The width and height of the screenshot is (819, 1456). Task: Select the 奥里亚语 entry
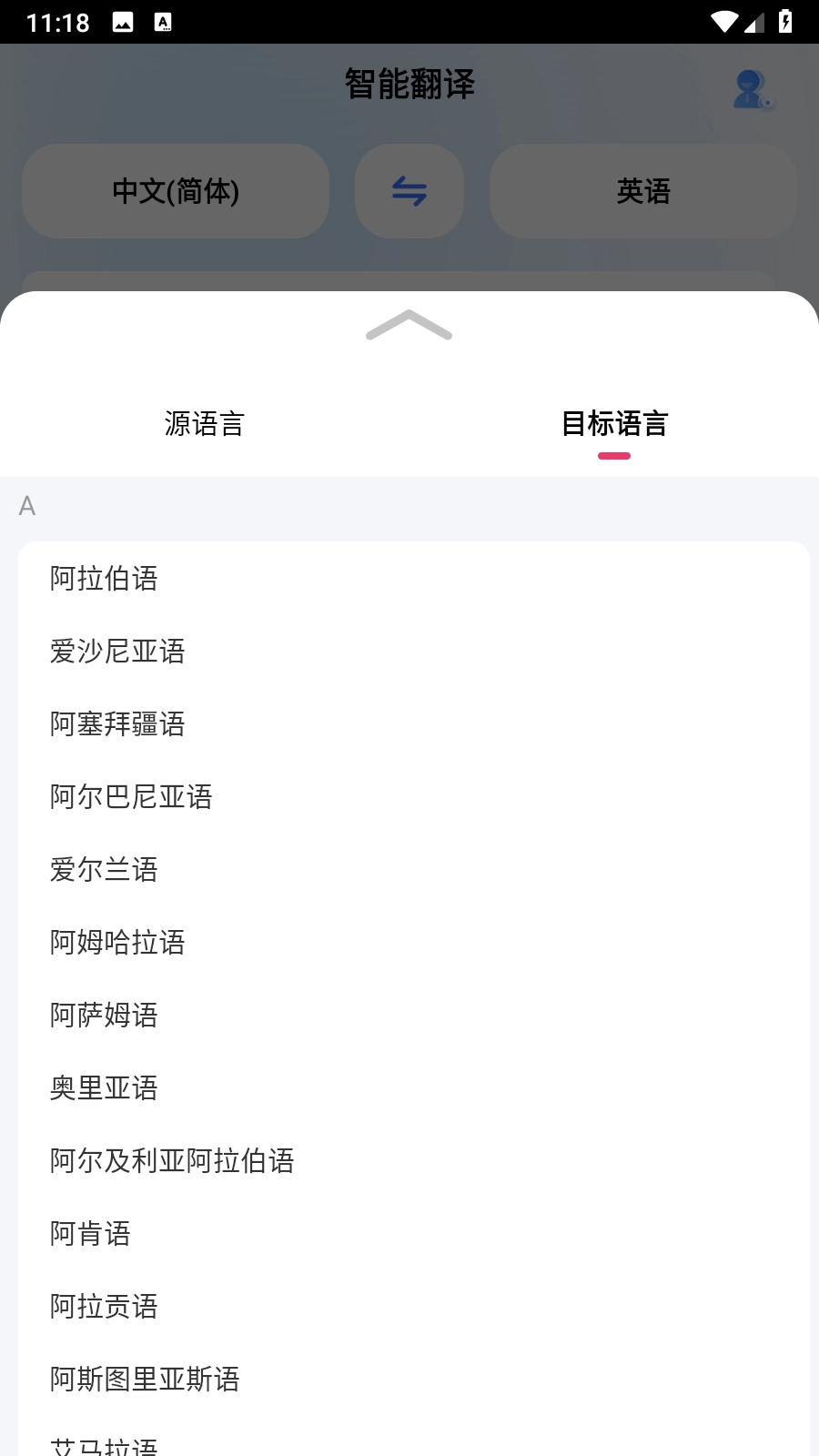coord(103,1088)
